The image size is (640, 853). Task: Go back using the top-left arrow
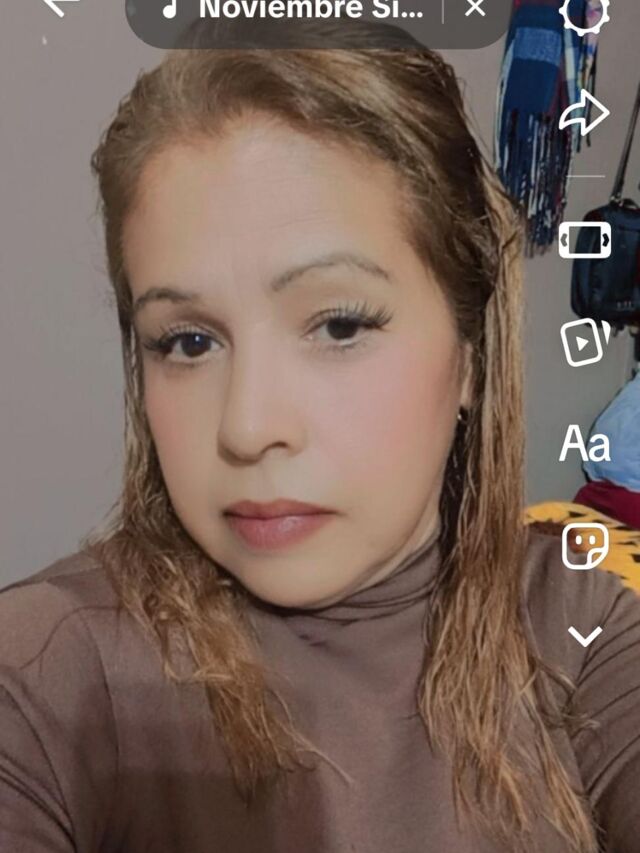(x=60, y=6)
